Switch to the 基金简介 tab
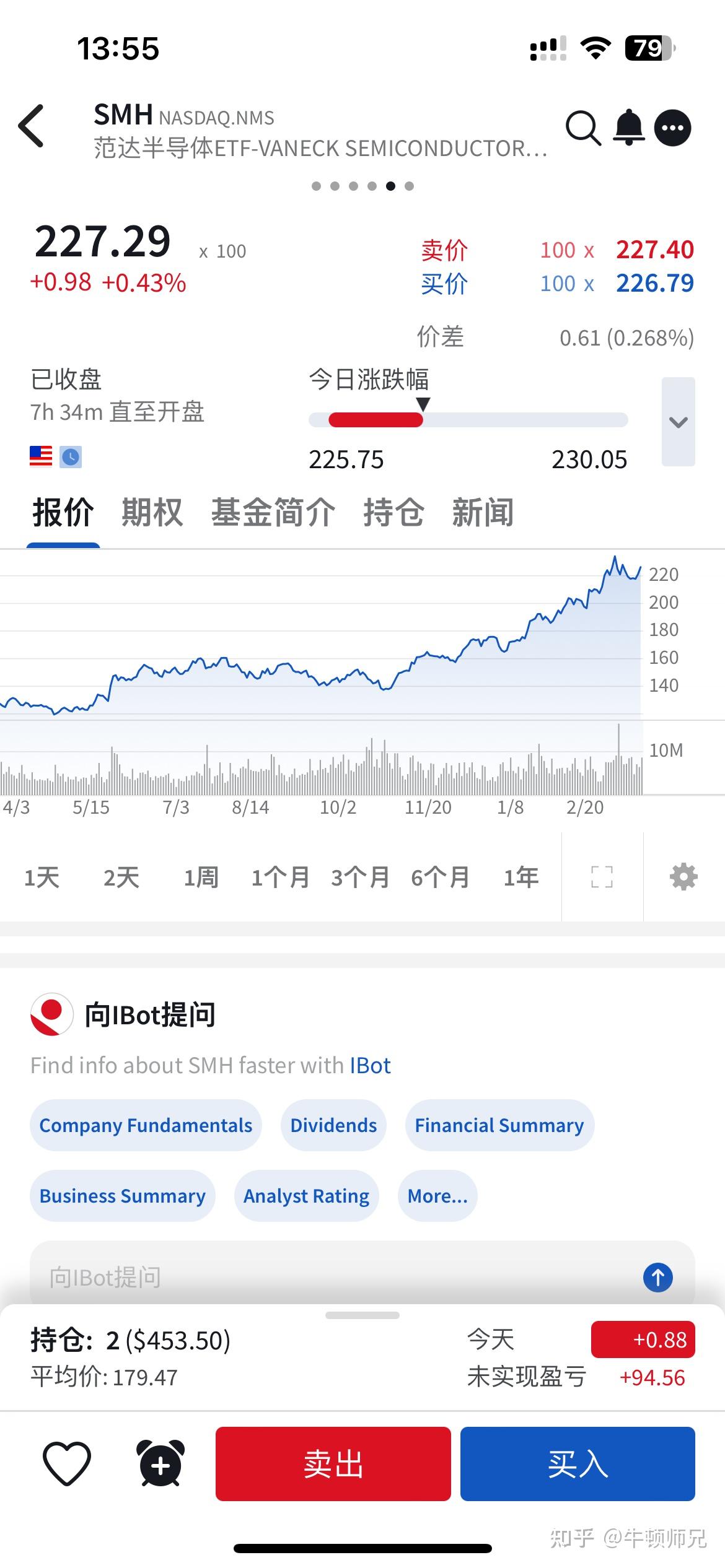The height and width of the screenshot is (1568, 725). pyautogui.click(x=273, y=513)
